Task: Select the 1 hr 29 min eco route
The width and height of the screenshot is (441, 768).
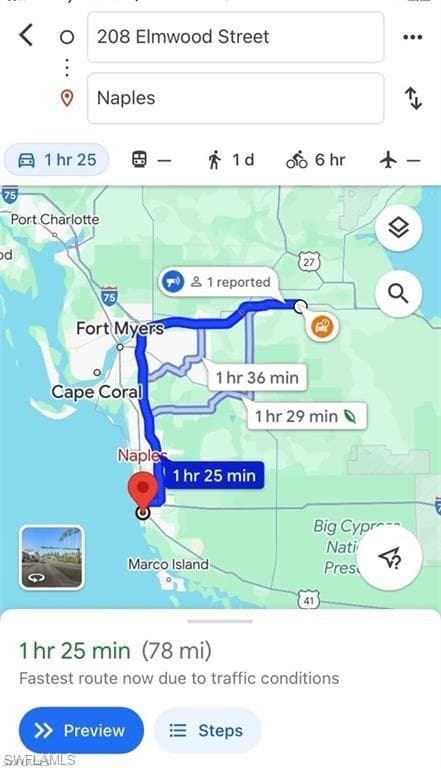Action: point(306,416)
